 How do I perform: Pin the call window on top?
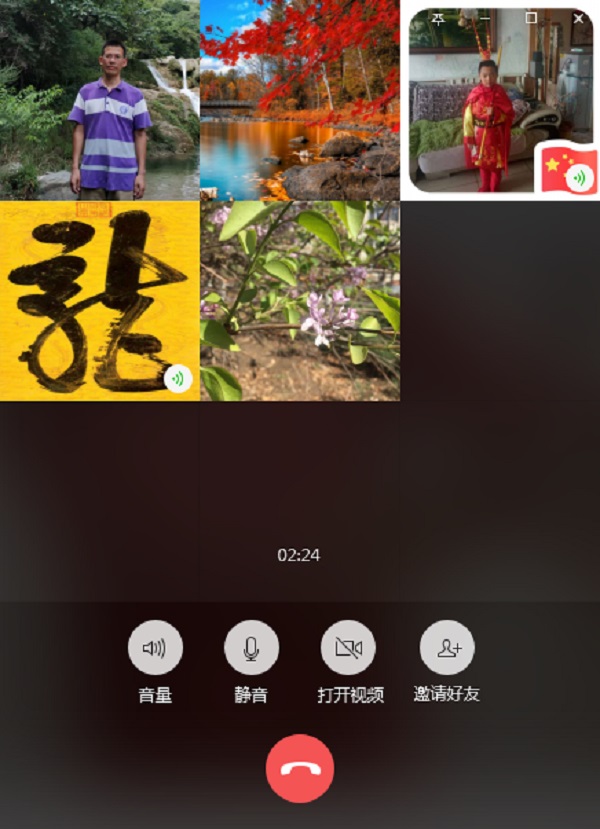pos(438,18)
